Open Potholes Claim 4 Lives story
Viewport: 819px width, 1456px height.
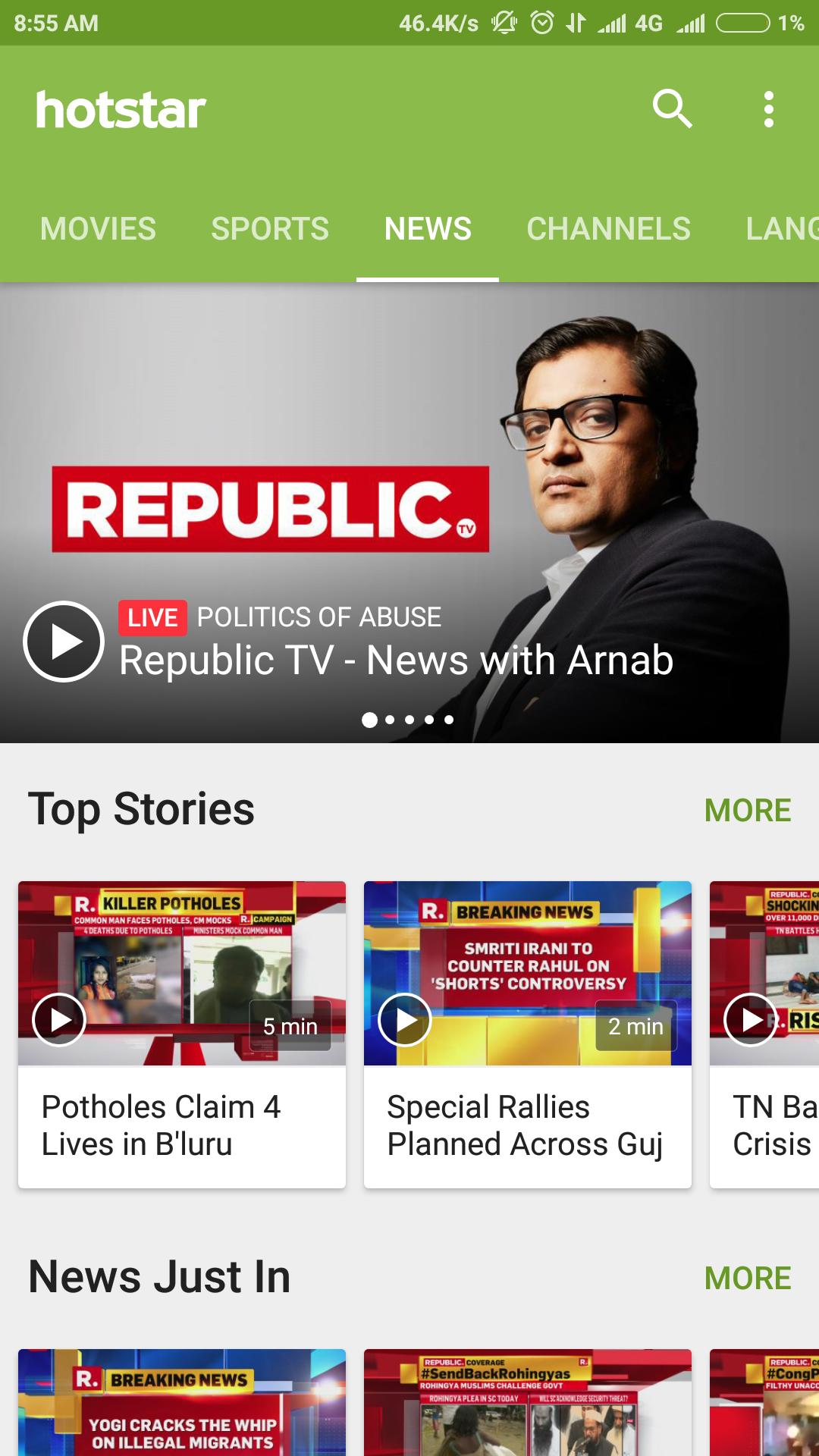(182, 1034)
